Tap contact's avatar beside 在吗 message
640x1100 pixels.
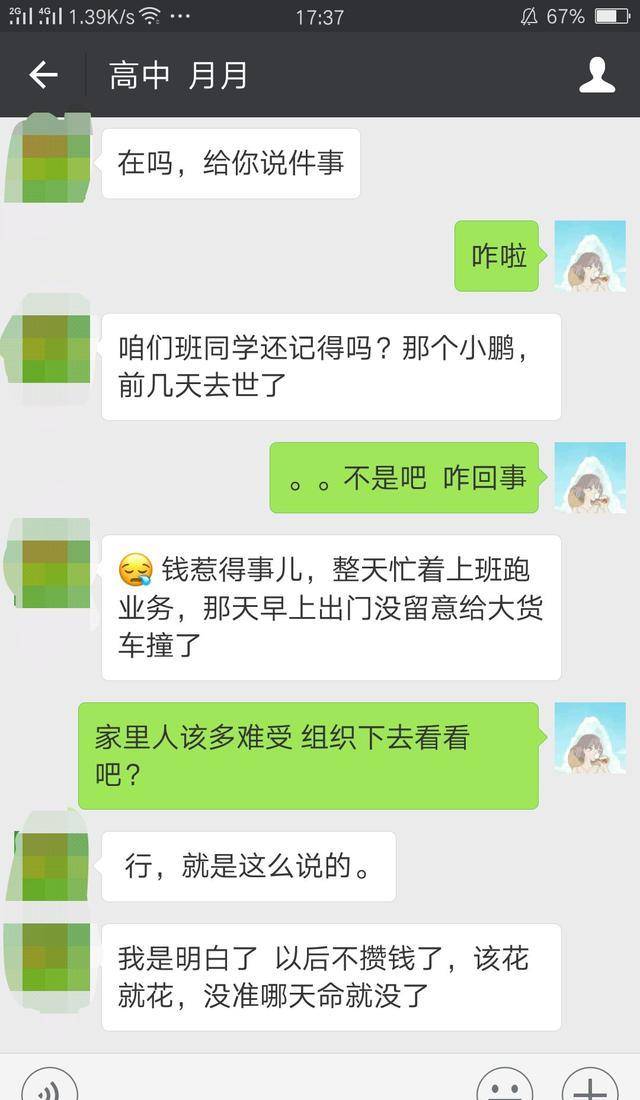click(48, 160)
